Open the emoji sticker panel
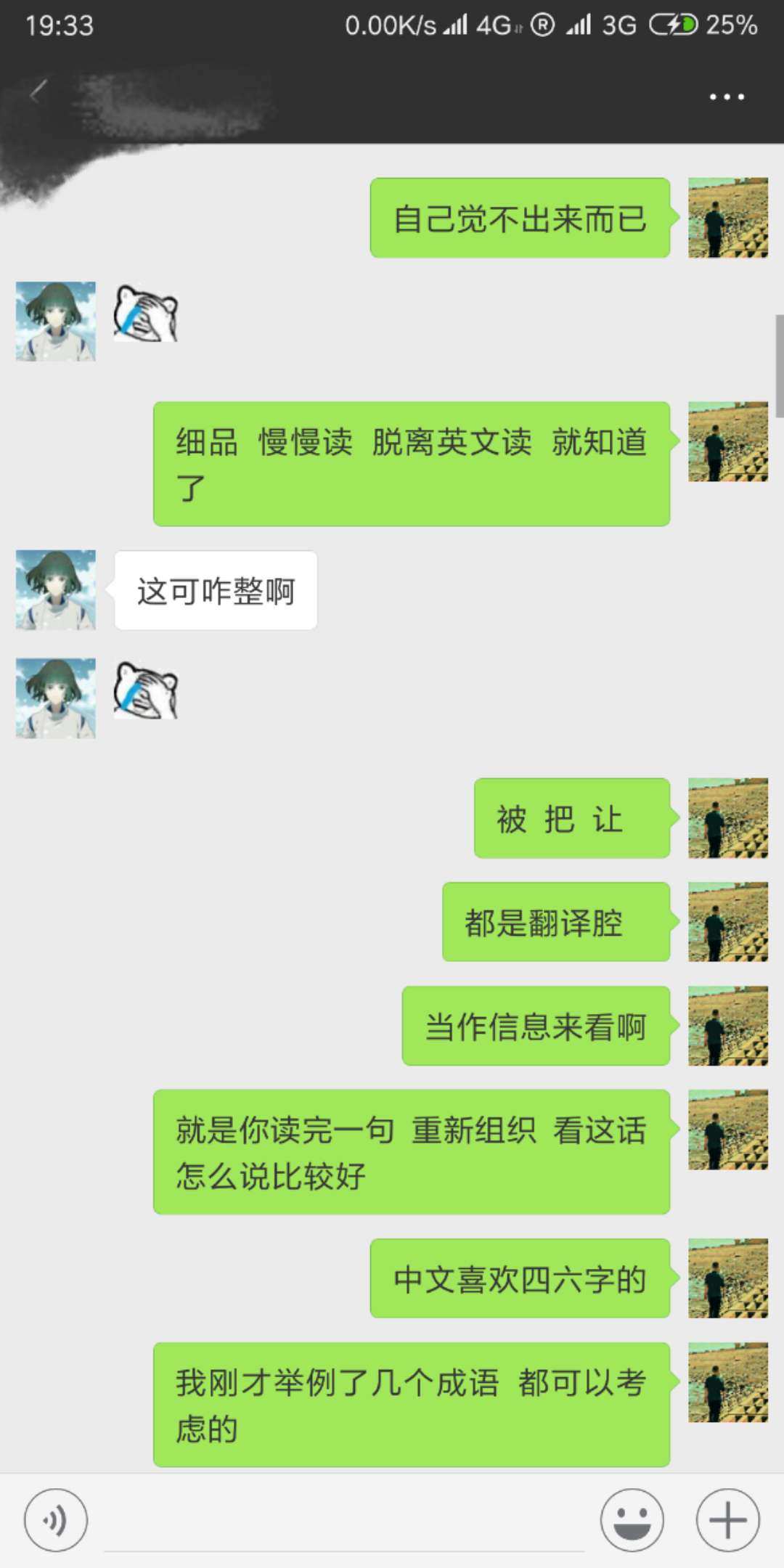Screen dimensions: 784x1568 (632, 1520)
